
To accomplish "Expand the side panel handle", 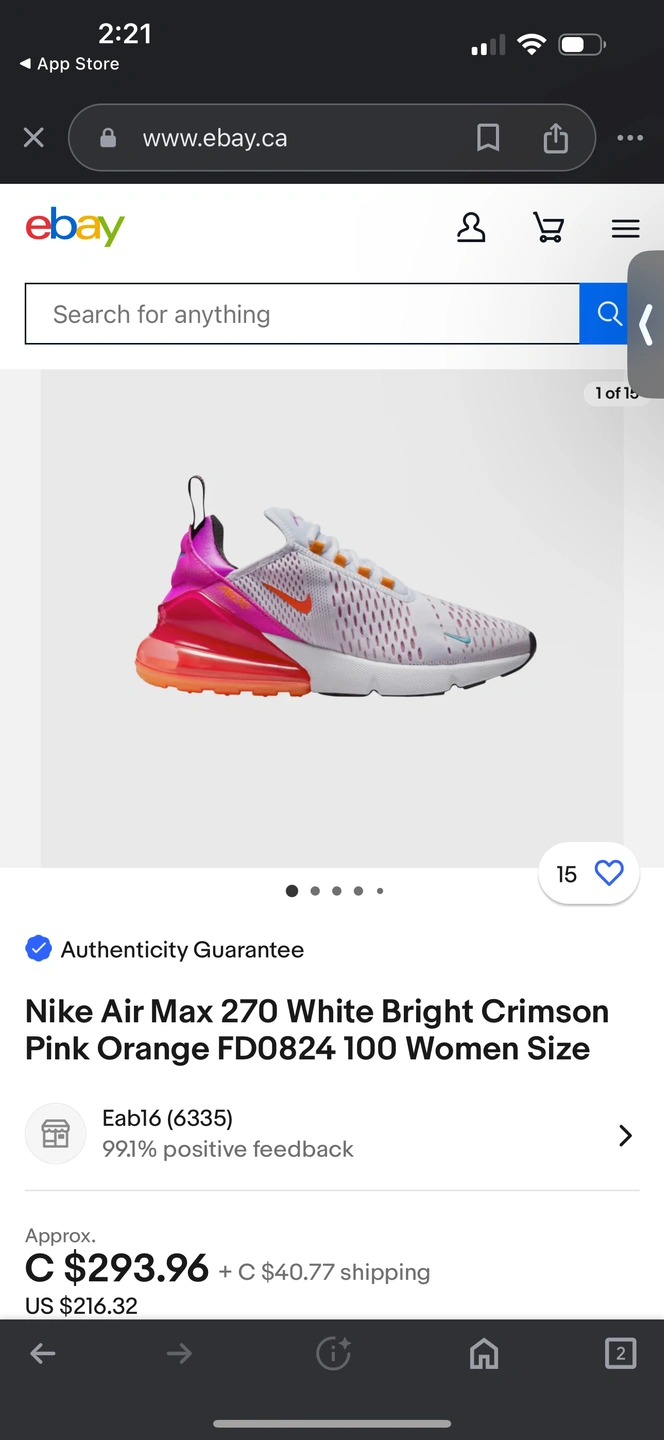I will pos(647,325).
